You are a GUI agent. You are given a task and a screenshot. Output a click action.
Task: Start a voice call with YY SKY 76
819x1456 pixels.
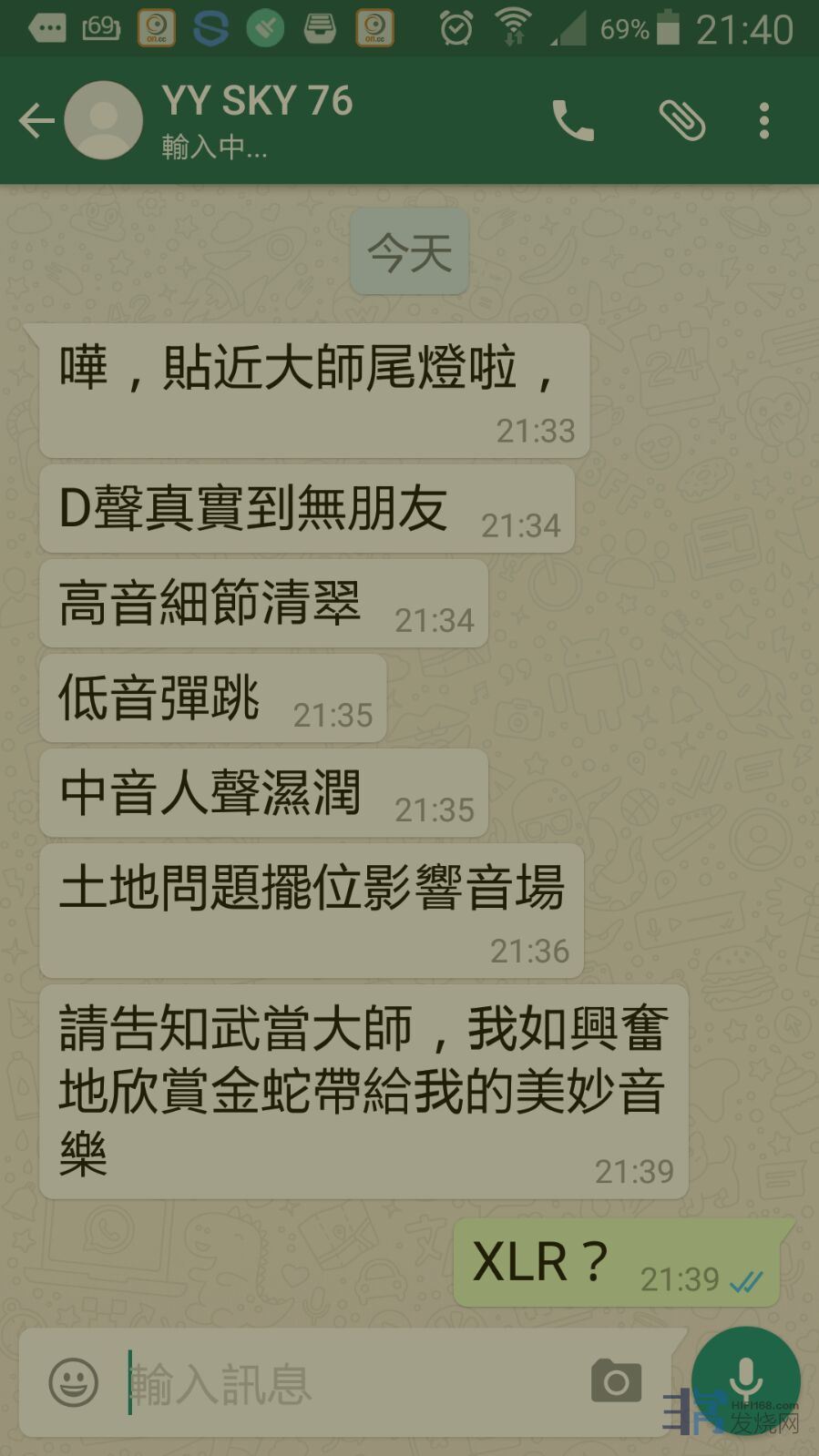(x=573, y=120)
